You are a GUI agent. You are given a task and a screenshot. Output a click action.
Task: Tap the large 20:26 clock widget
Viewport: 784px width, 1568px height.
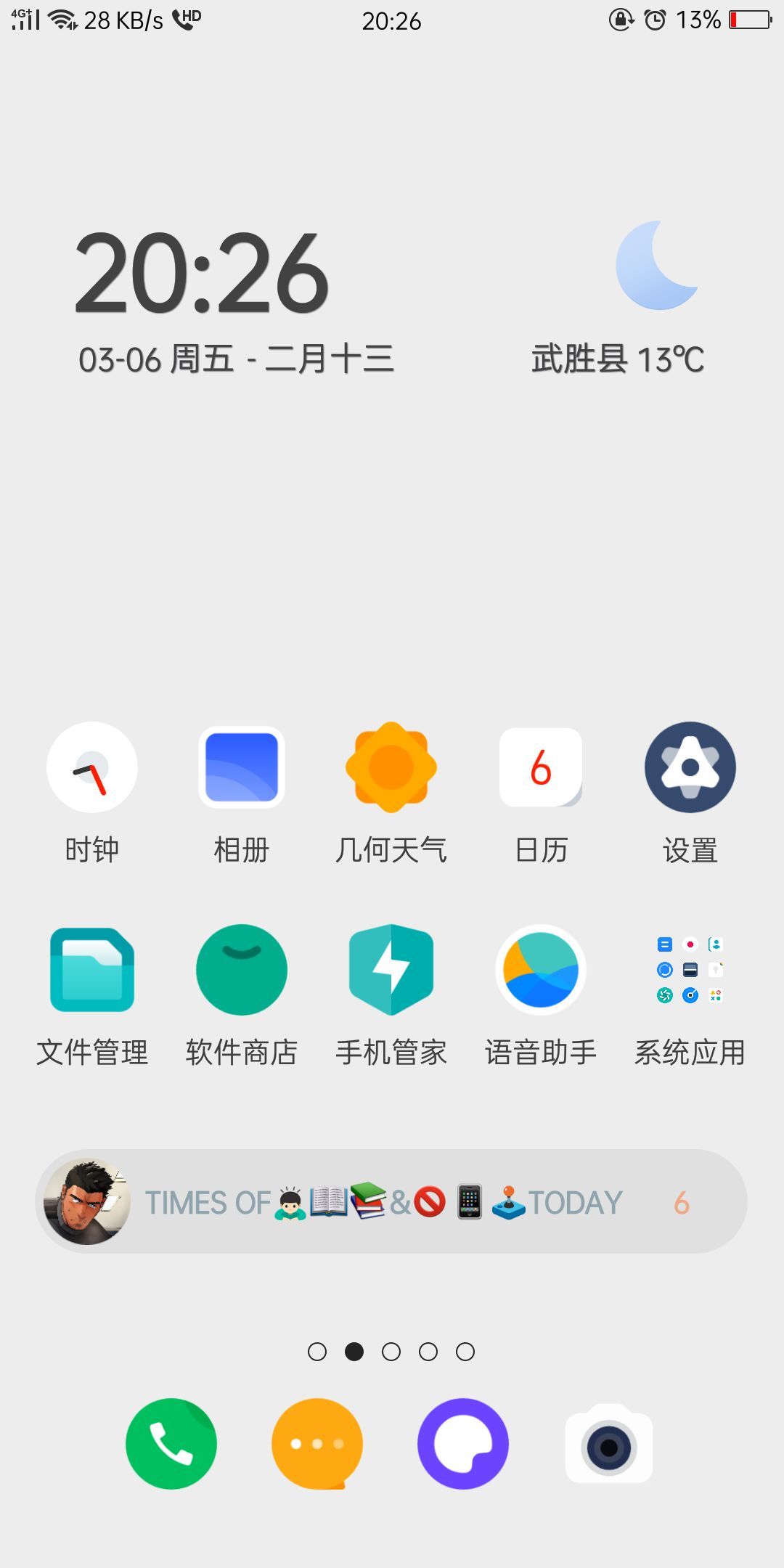point(203,274)
